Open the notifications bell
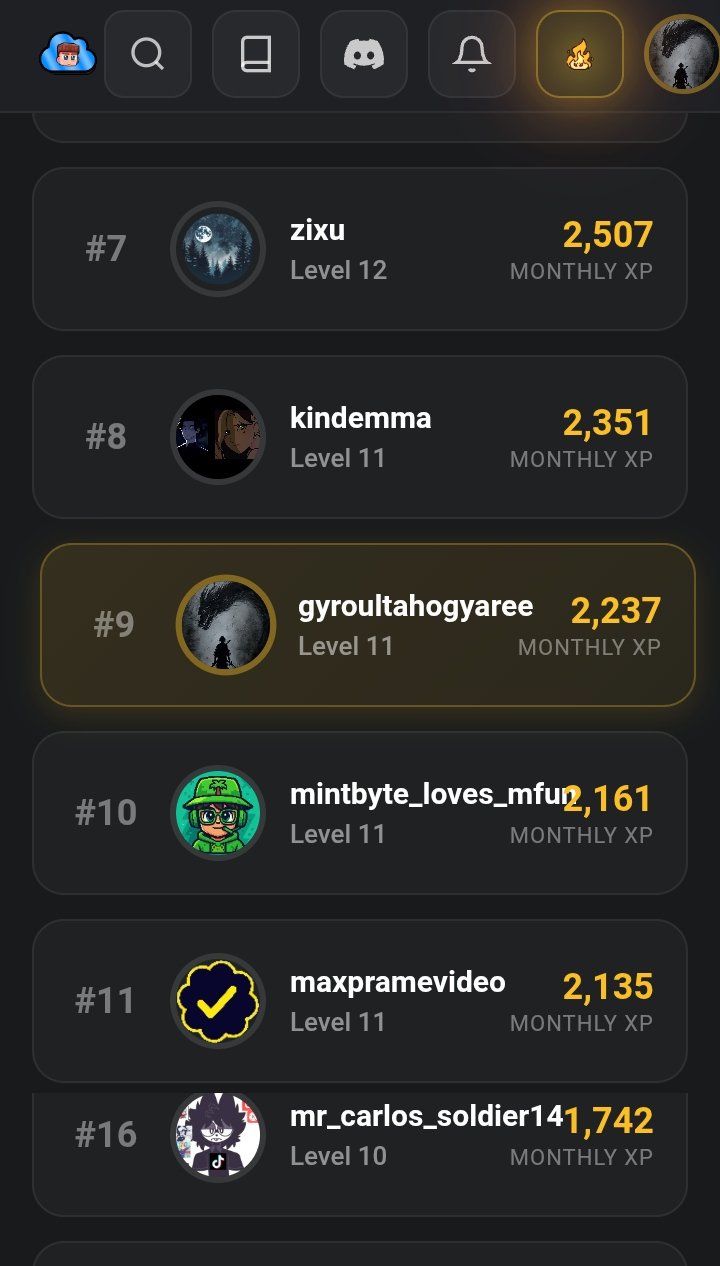The image size is (720, 1266). (472, 54)
